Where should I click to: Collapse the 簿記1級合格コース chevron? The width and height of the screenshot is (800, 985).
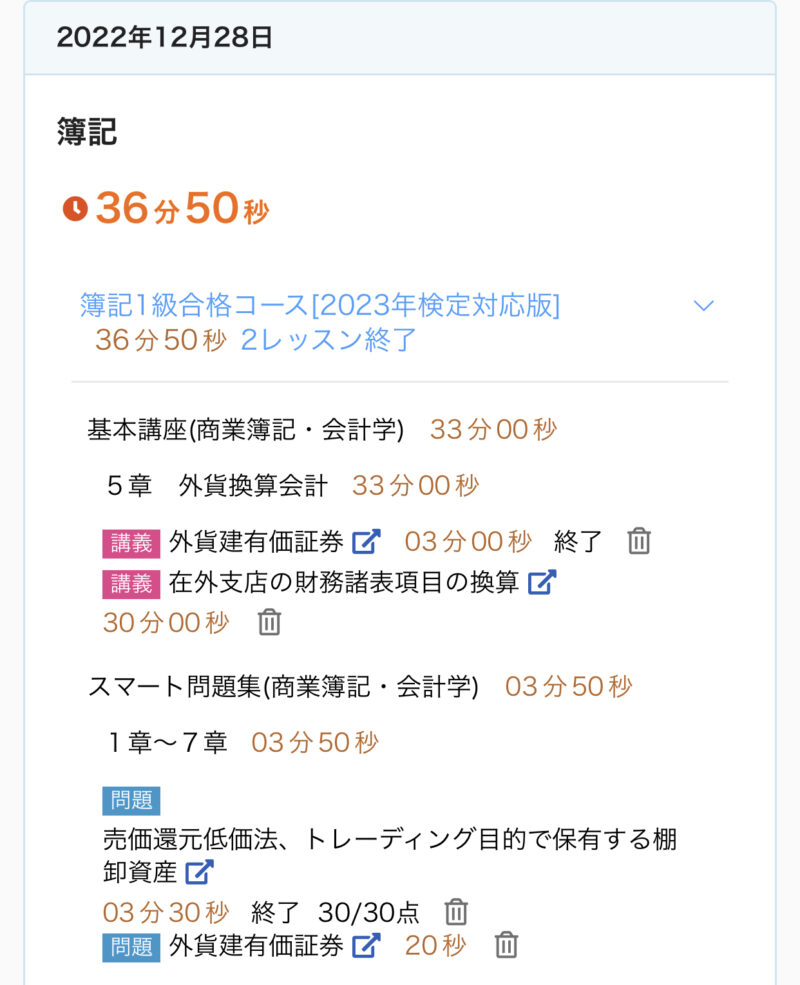click(x=704, y=306)
